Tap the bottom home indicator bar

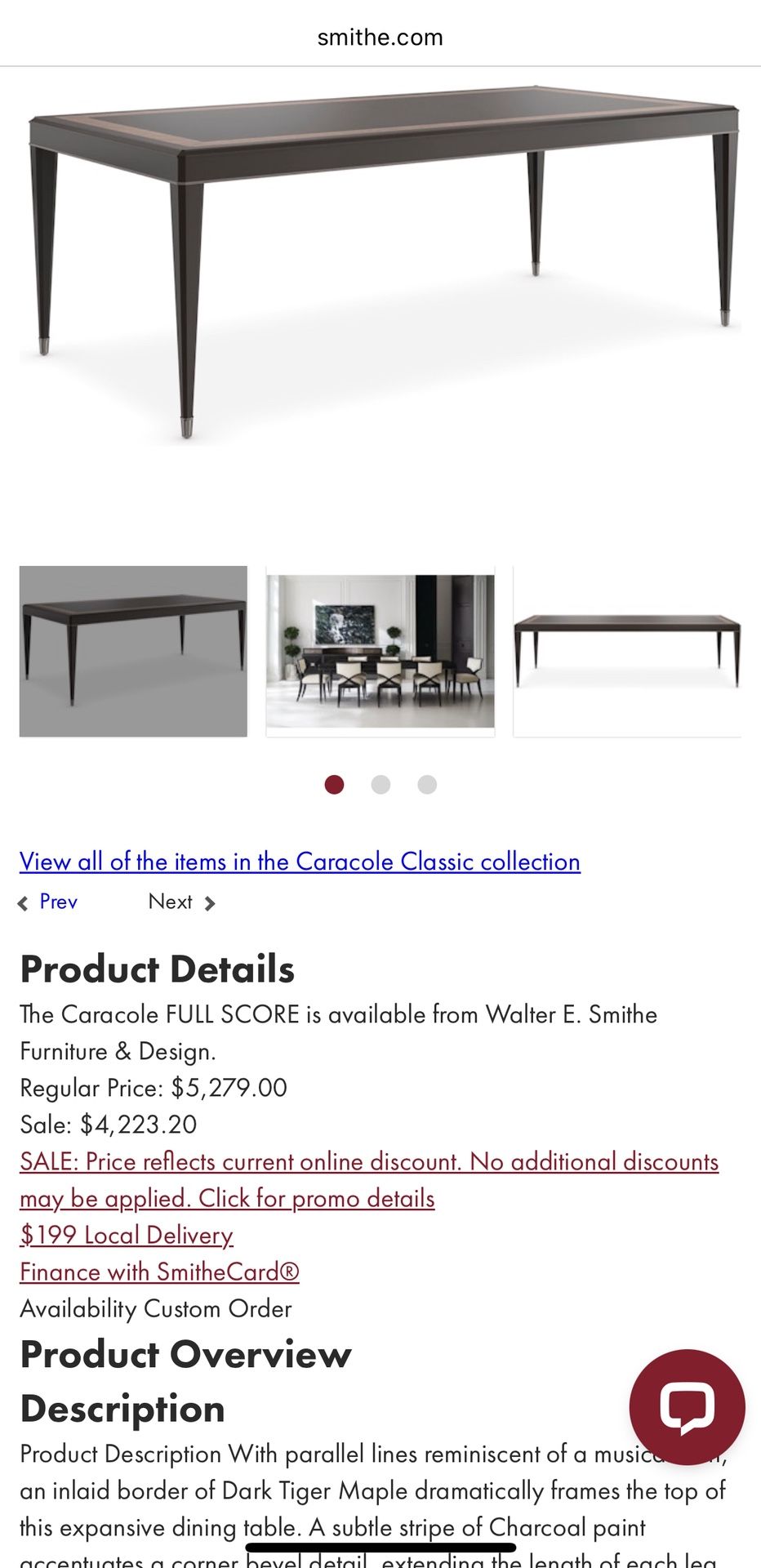coord(380,1546)
